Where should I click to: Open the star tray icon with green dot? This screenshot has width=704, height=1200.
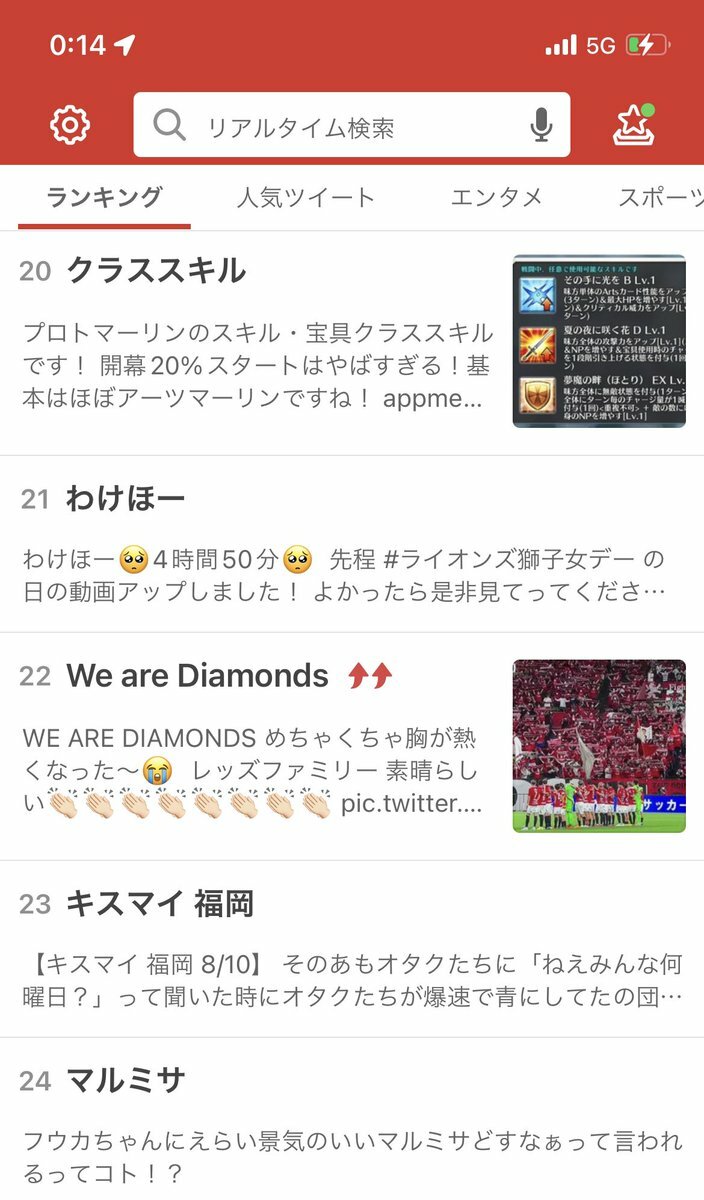(x=634, y=125)
